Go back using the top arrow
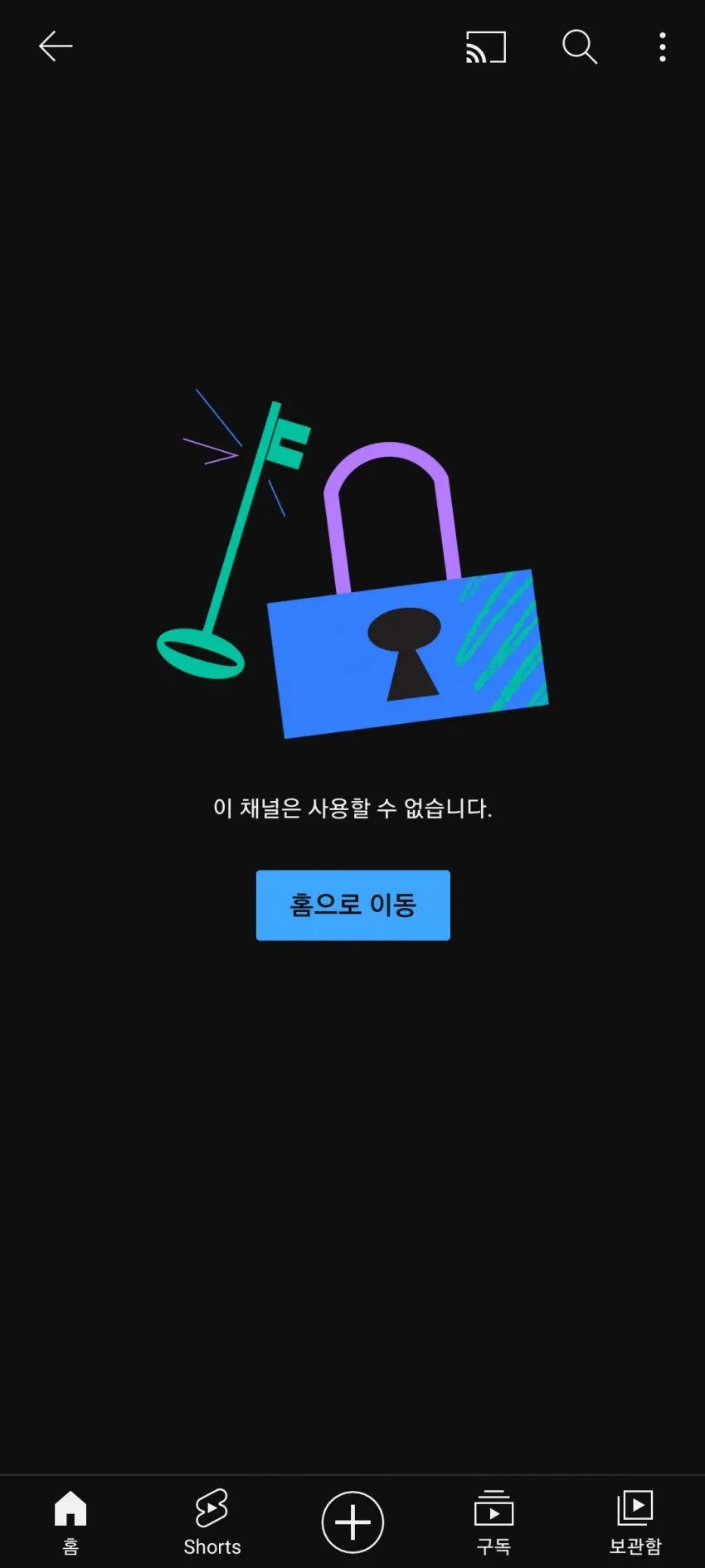The height and width of the screenshot is (1568, 705). pyautogui.click(x=56, y=46)
